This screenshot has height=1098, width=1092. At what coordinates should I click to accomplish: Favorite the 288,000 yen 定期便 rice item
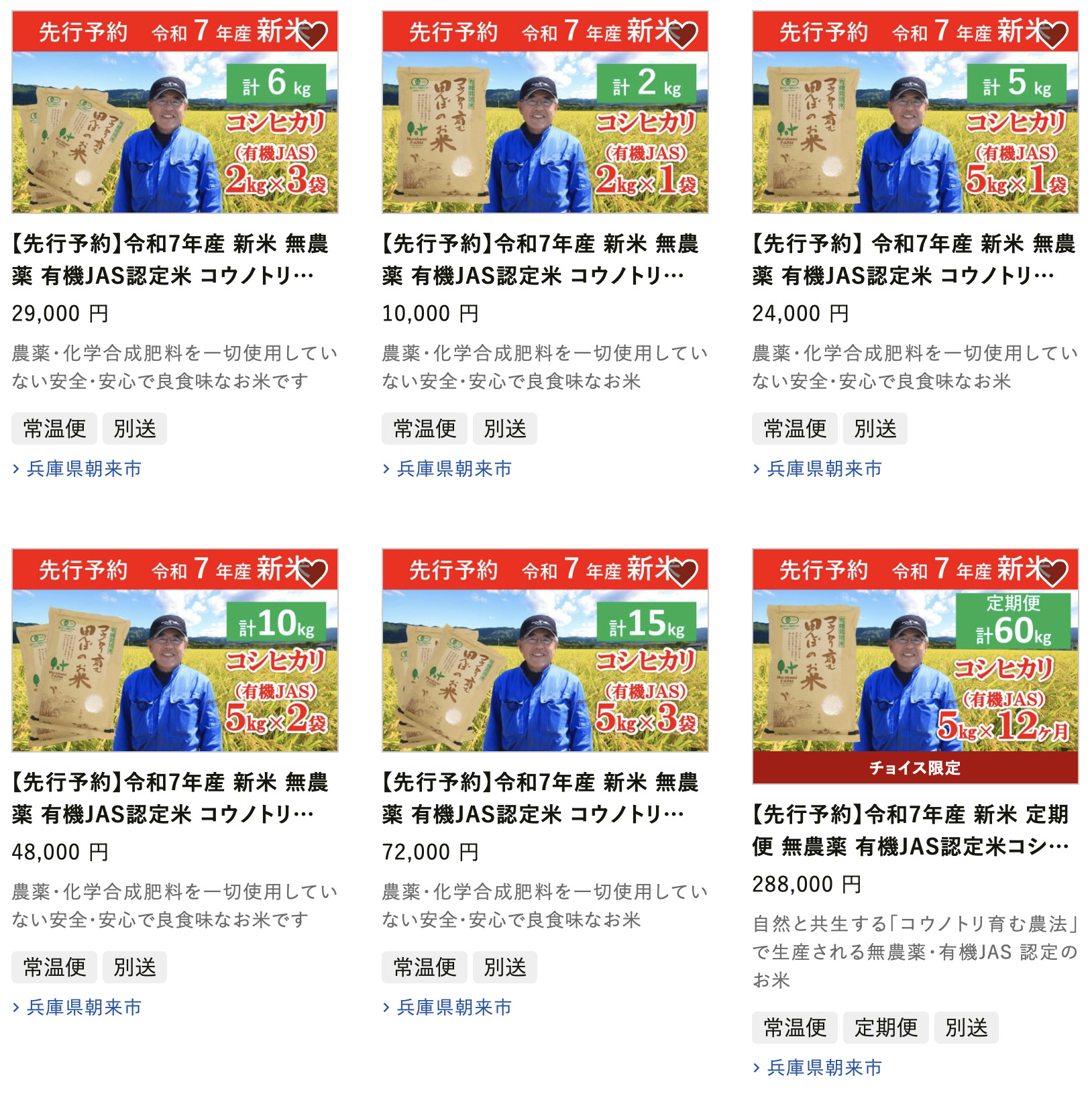tap(1053, 573)
